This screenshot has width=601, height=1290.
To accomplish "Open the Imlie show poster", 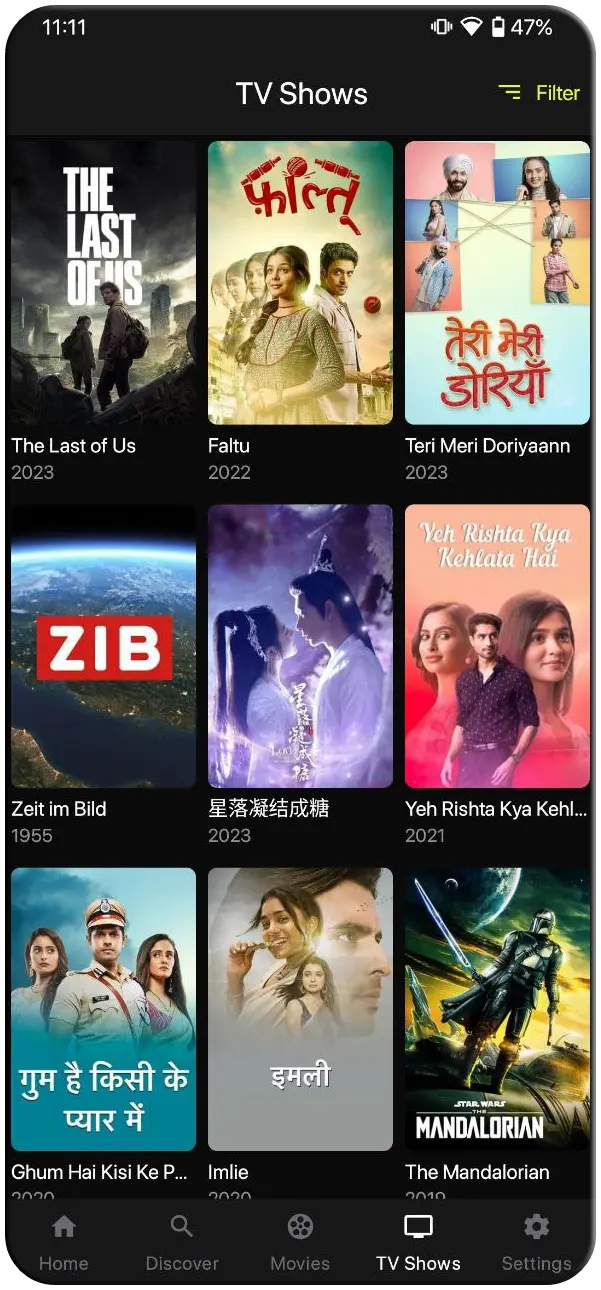I will (300, 1009).
